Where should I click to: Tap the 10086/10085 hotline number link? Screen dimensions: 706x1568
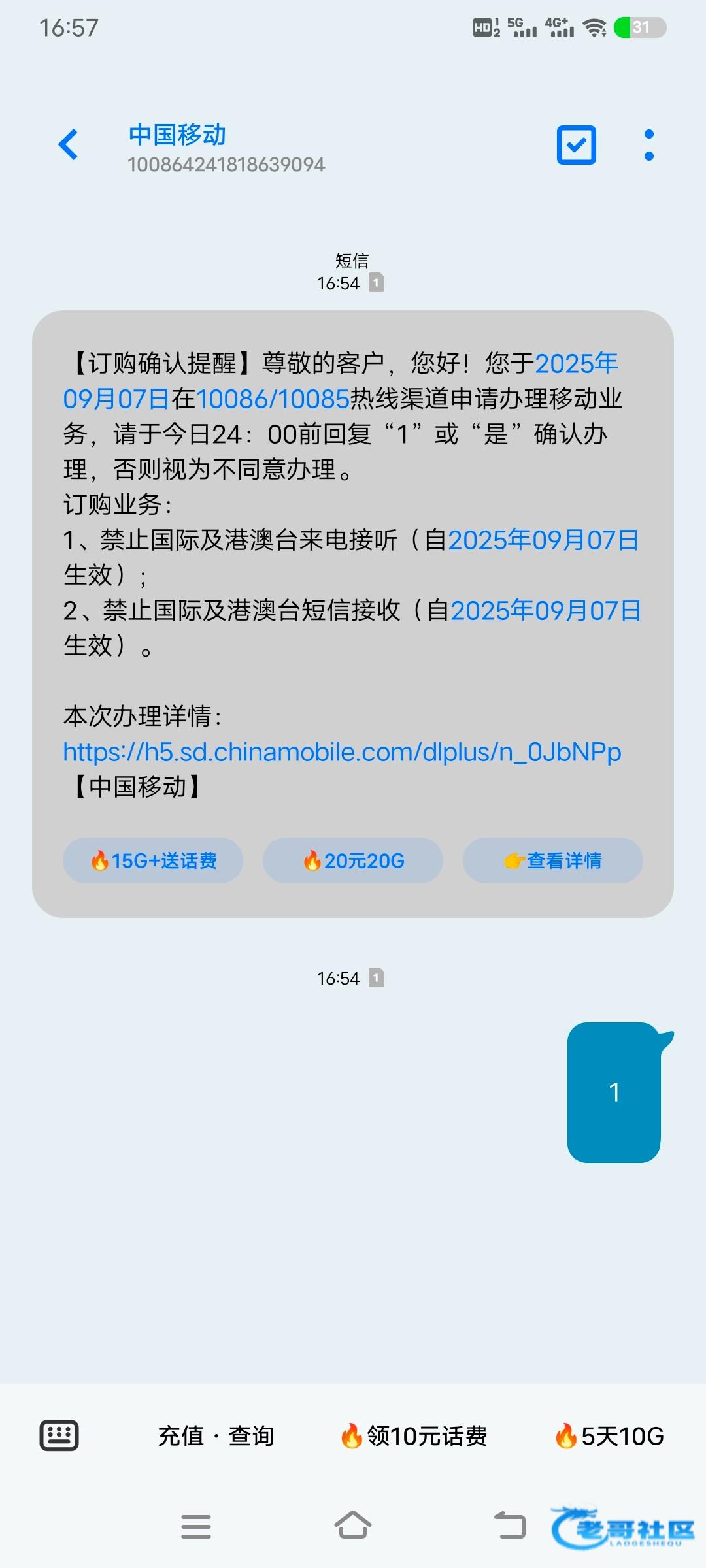pyautogui.click(x=273, y=399)
